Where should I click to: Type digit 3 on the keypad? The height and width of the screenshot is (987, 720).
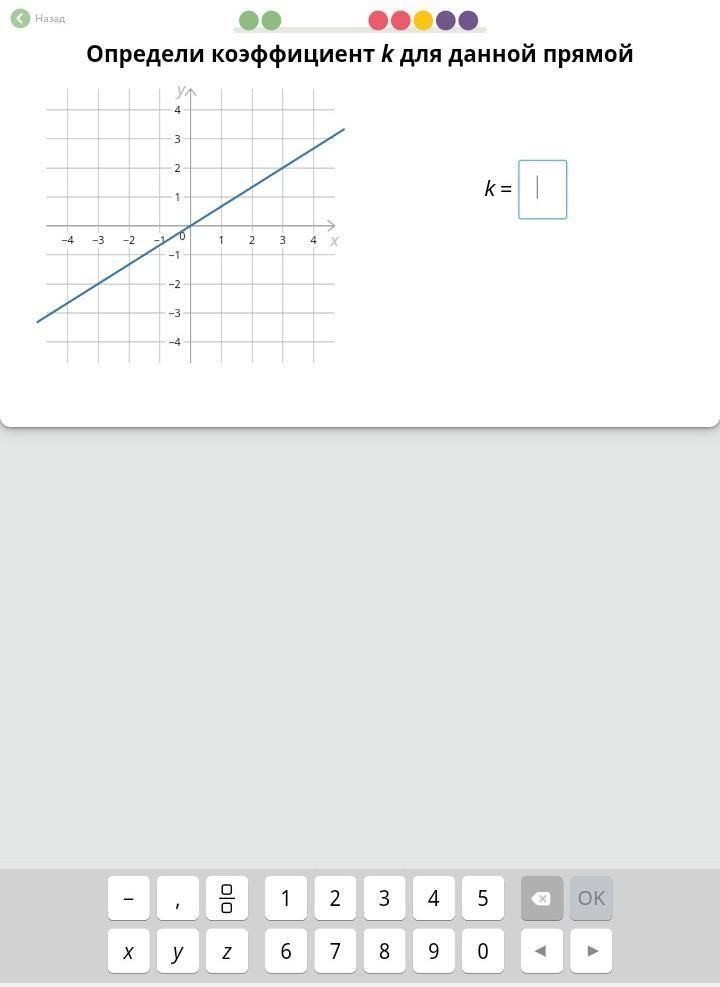(x=384, y=898)
